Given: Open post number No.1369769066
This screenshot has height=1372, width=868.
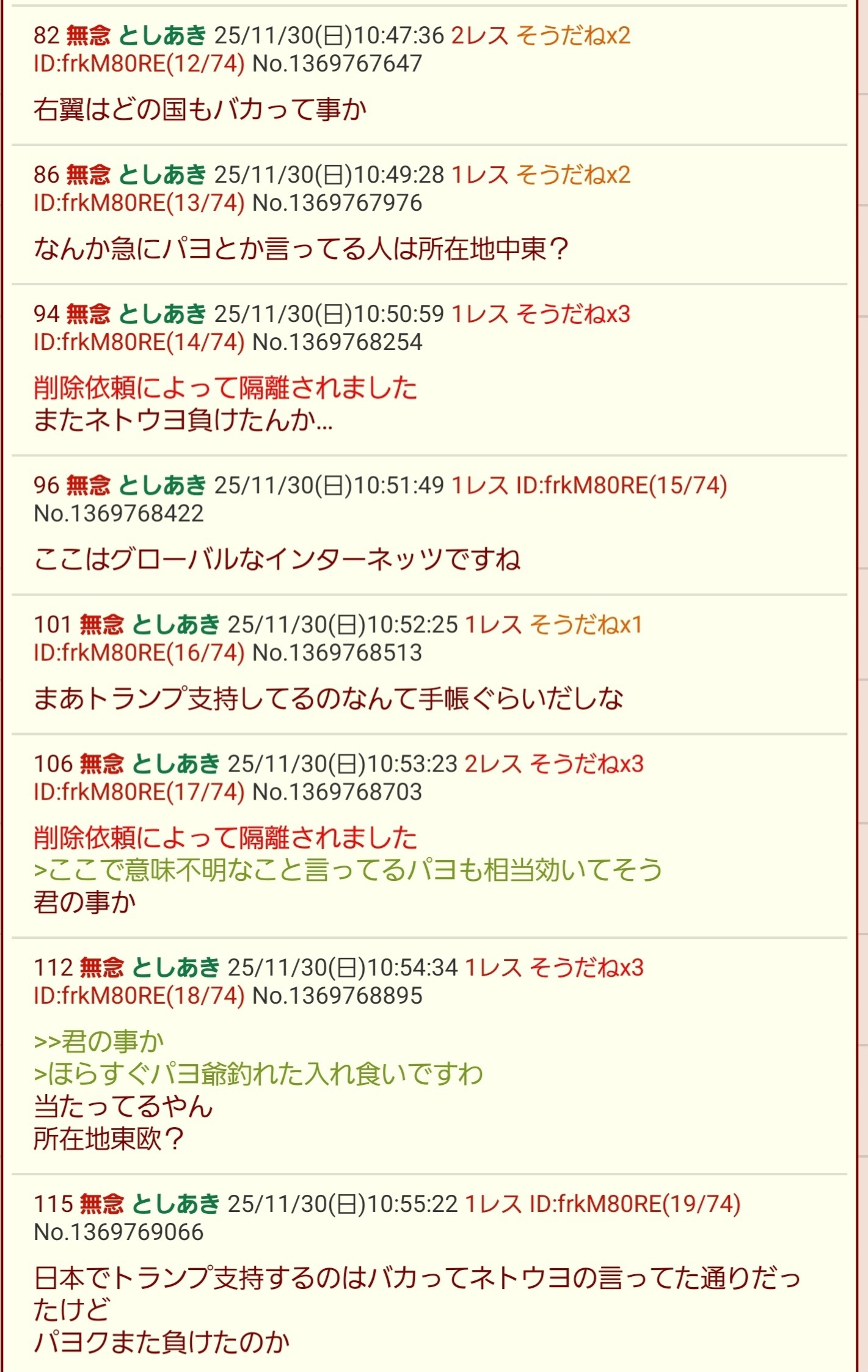Looking at the screenshot, I should click(x=119, y=1232).
